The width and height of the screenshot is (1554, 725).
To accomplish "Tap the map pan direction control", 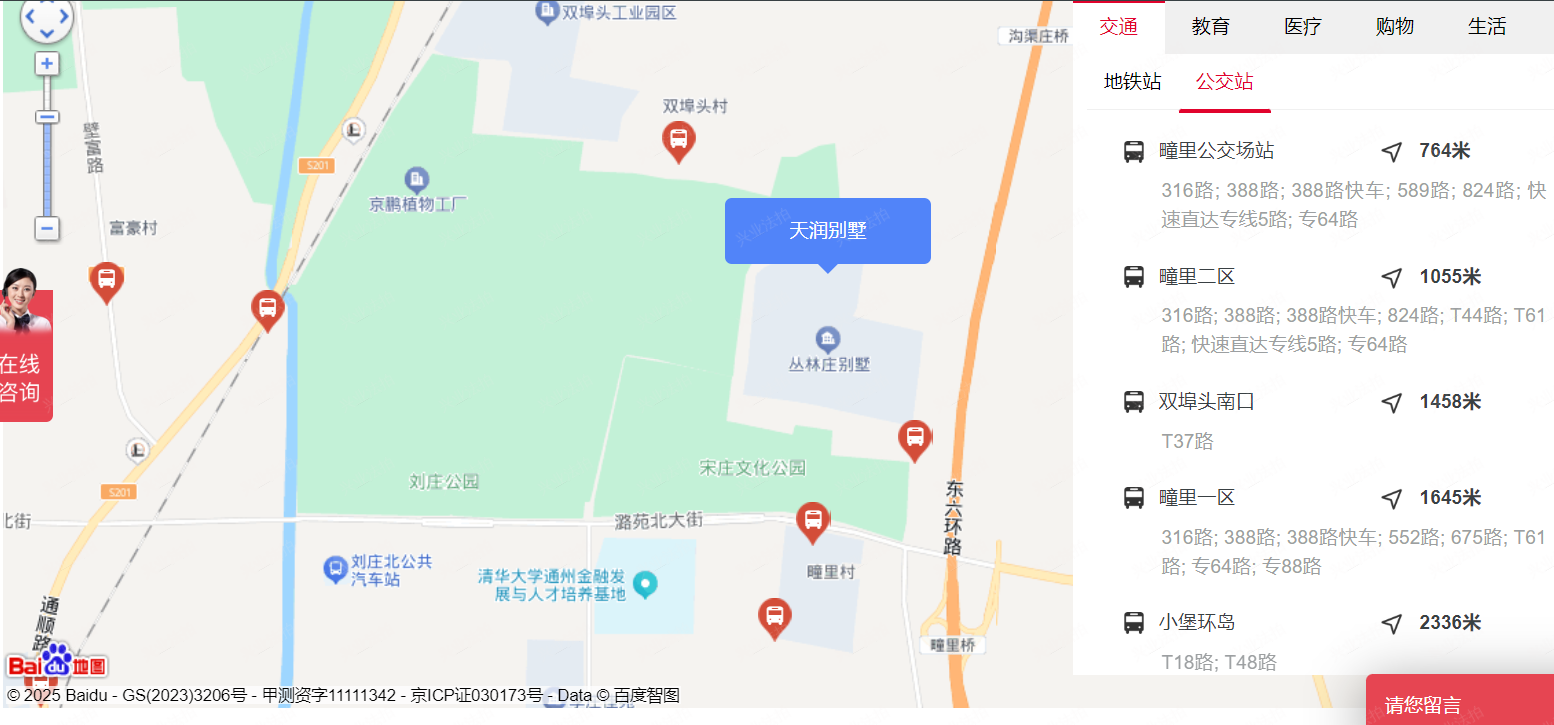I will (x=47, y=17).
